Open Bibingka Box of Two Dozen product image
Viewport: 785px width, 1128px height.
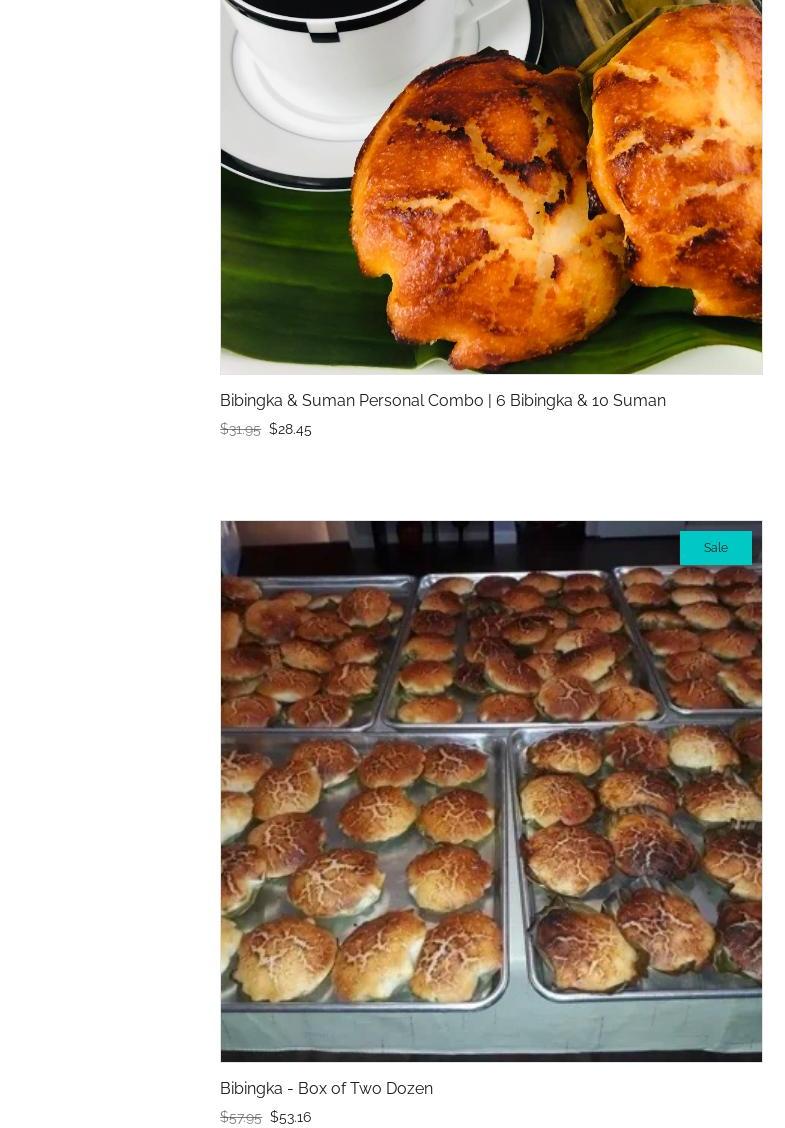(x=491, y=790)
